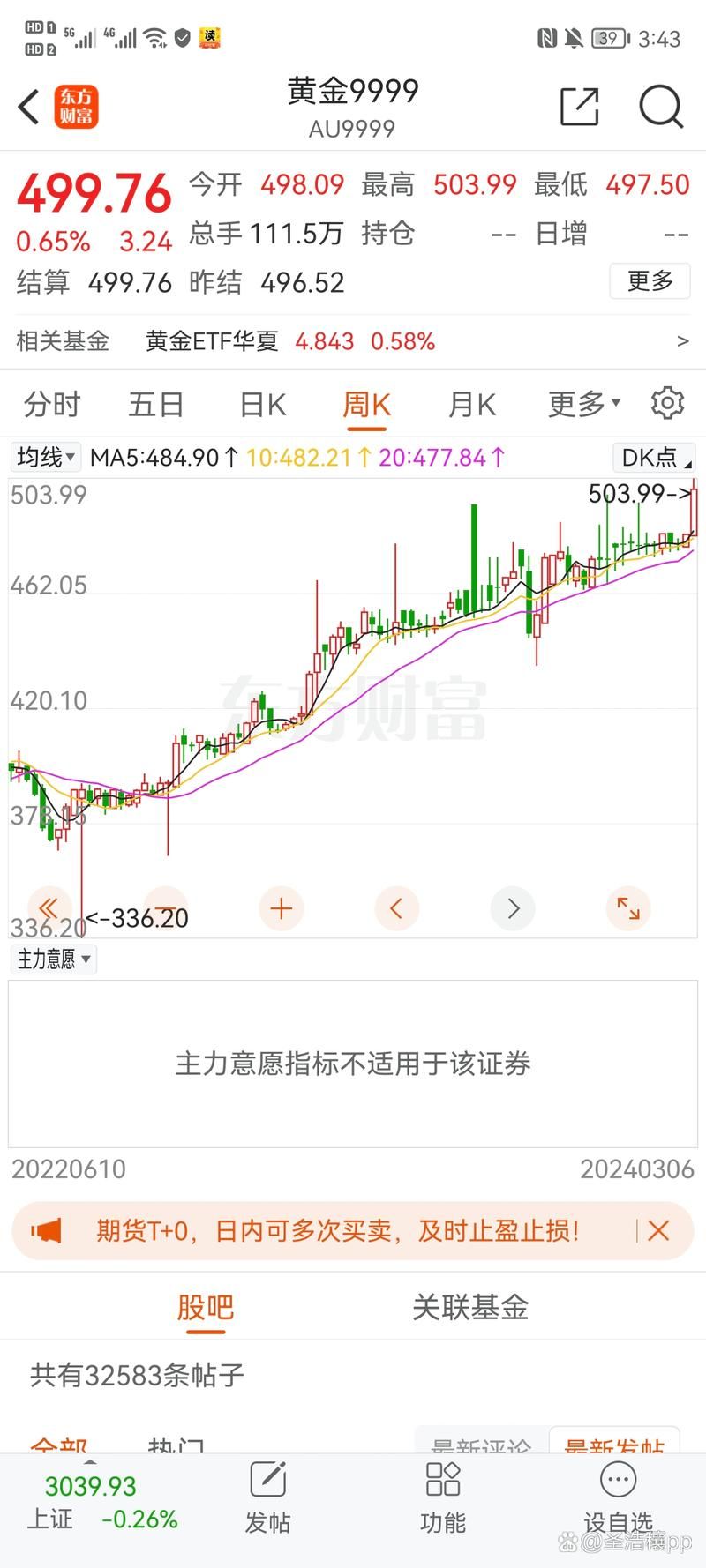Screen dimensions: 706x1568
Task: Open the search magnifier icon
Action: 660,106
